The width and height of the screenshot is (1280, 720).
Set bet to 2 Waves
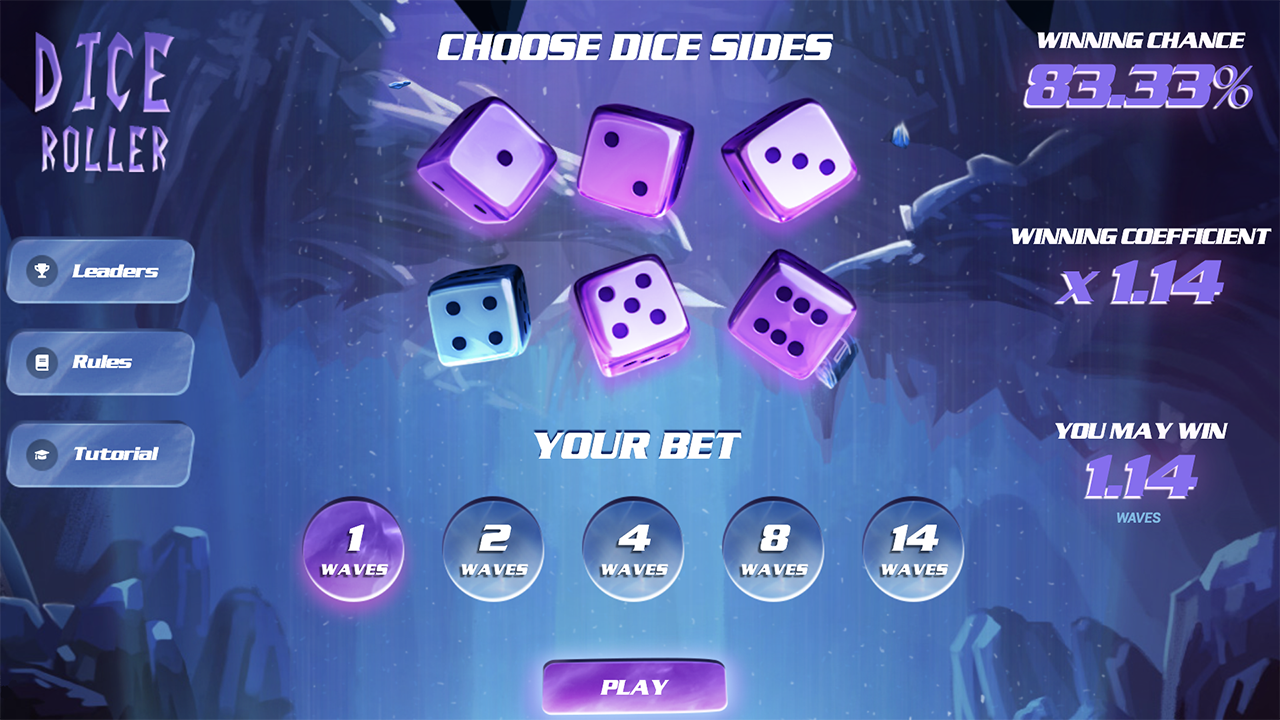point(493,549)
